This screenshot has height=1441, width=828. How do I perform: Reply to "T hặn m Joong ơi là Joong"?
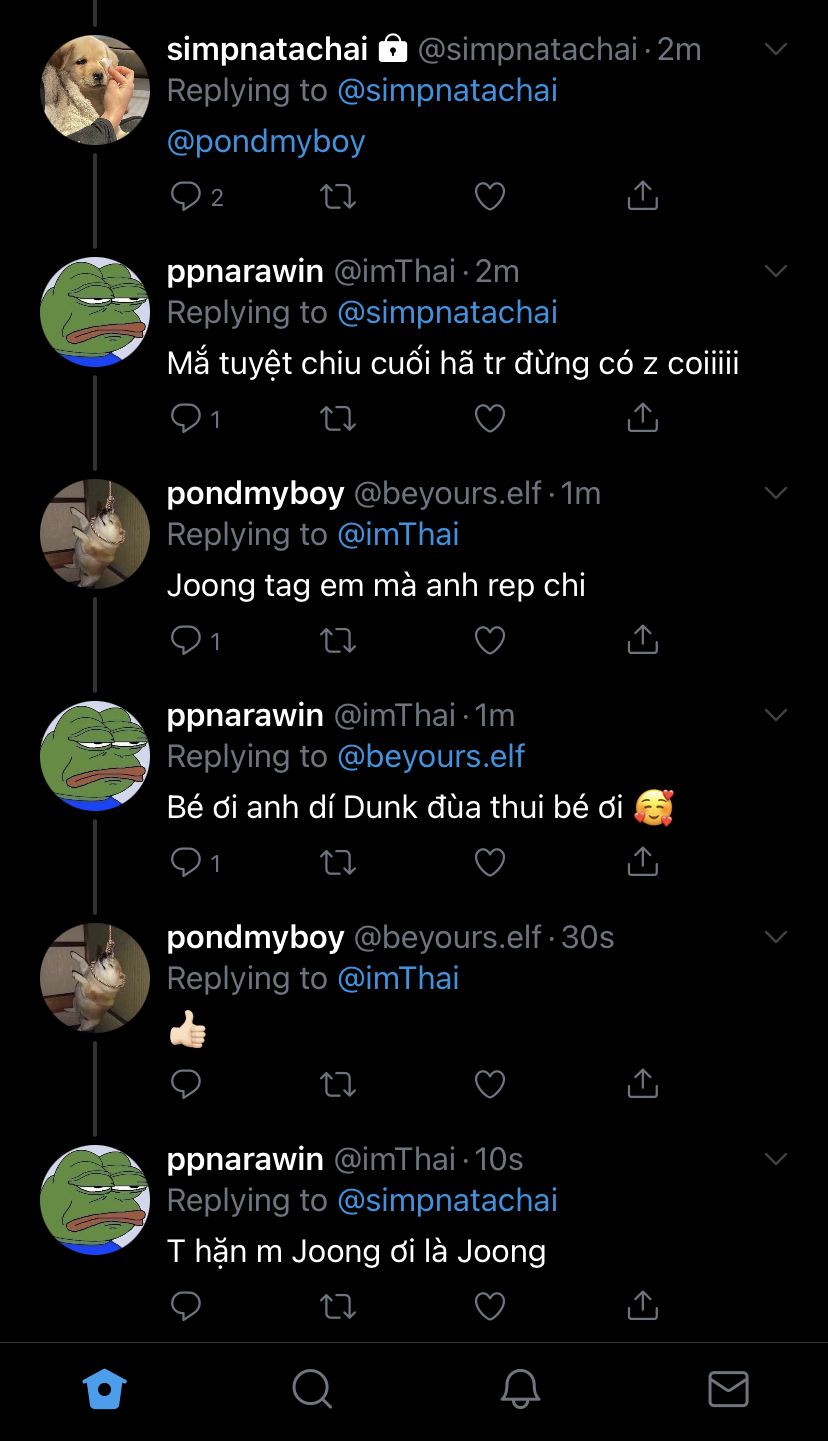(187, 1306)
